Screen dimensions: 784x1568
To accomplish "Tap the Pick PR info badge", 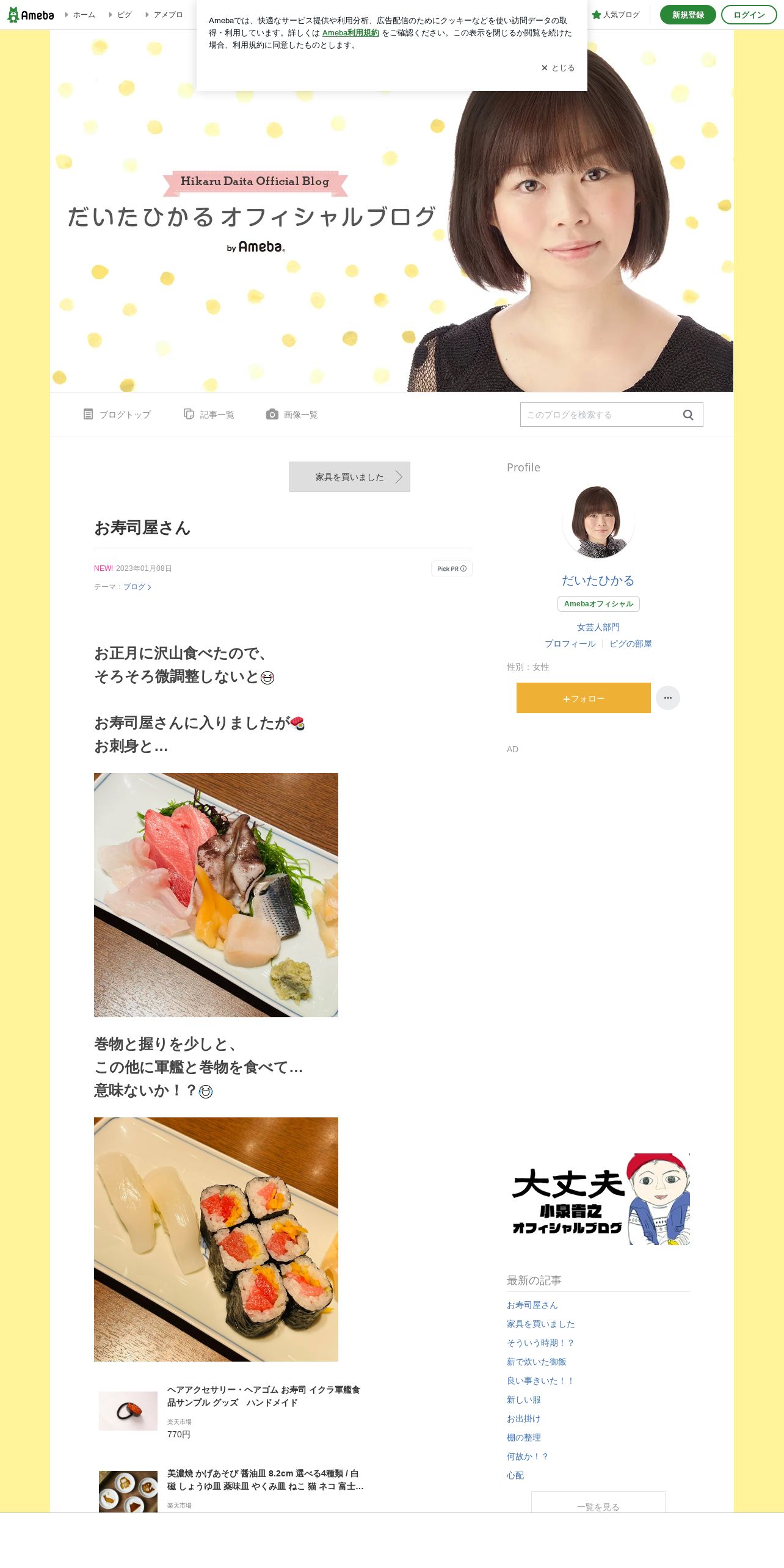I will coord(452,568).
